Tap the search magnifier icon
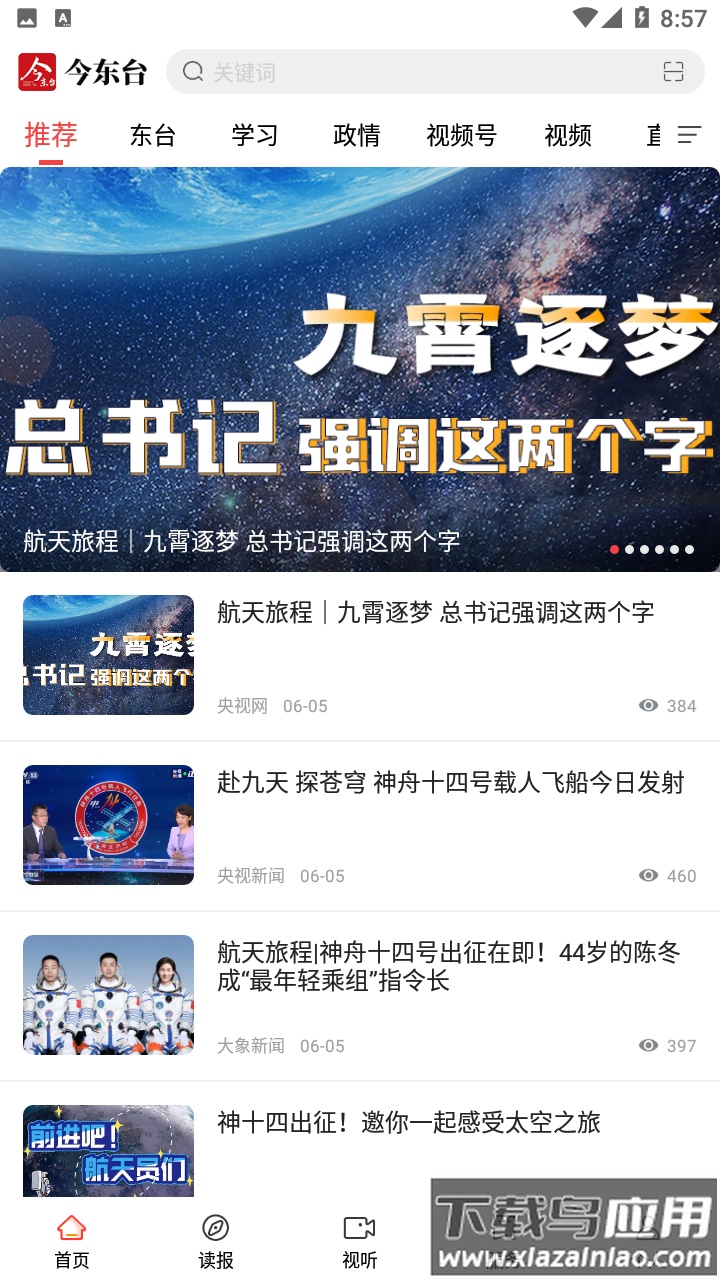 coord(192,71)
